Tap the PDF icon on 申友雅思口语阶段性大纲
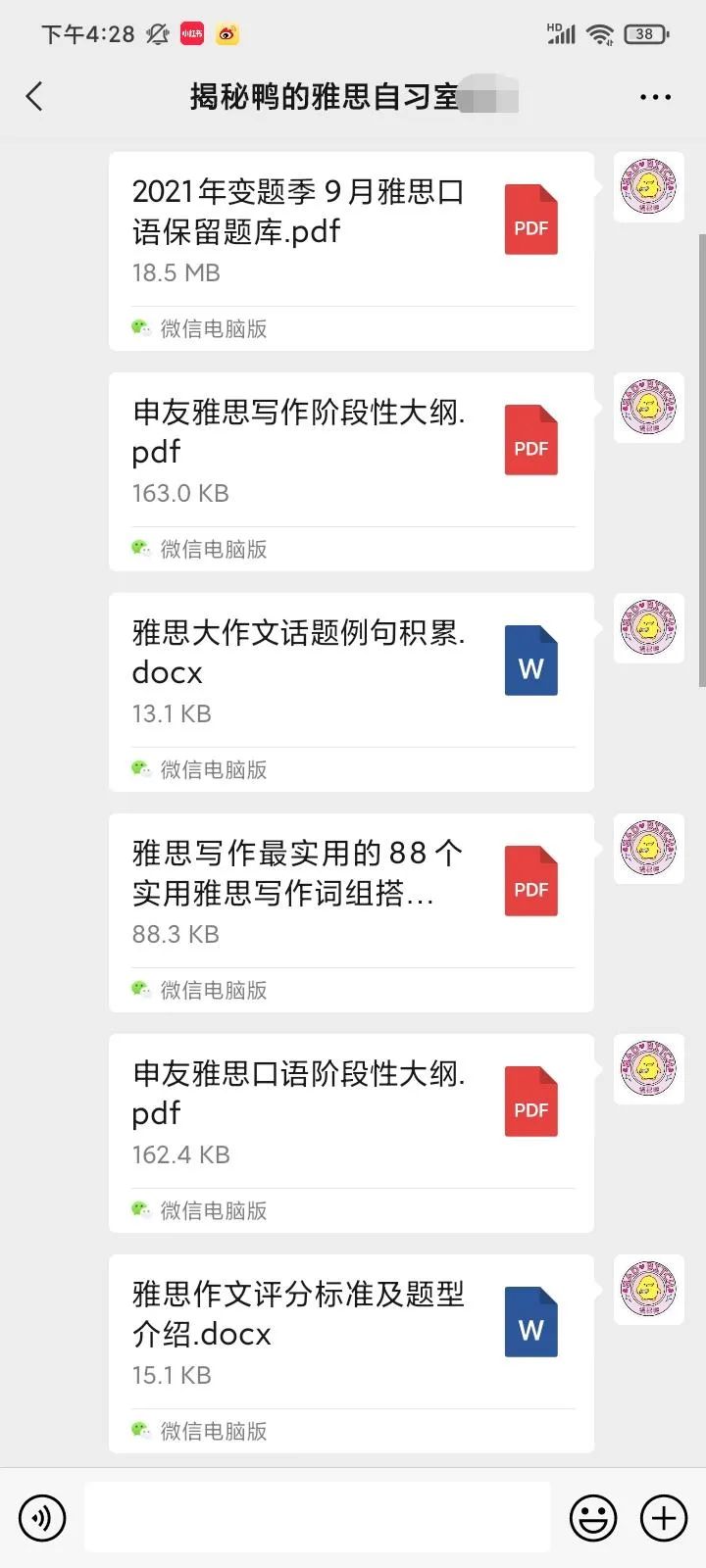The image size is (706, 1568). pyautogui.click(x=530, y=1100)
